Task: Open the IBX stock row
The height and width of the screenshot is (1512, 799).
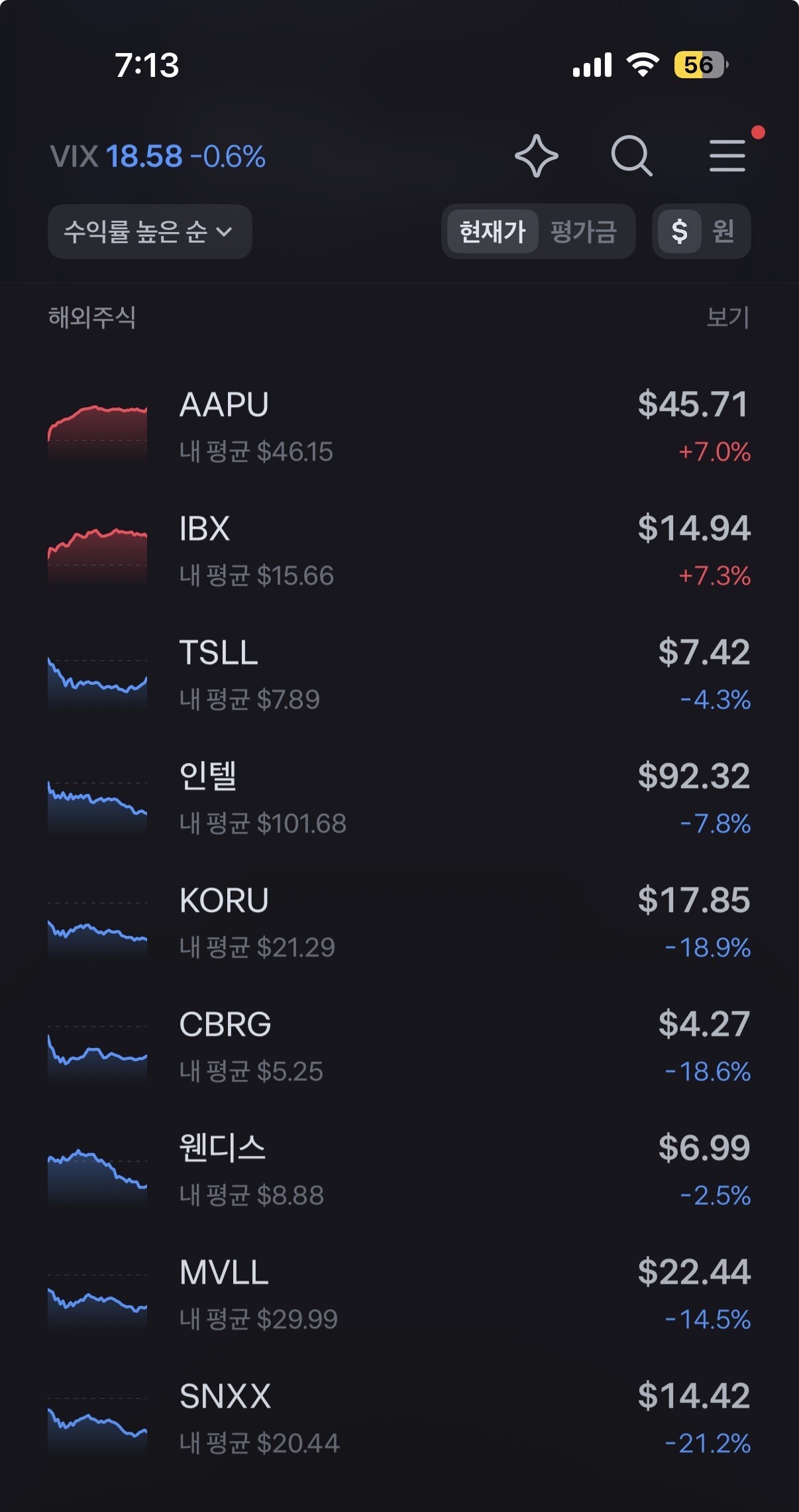Action: coord(399,552)
